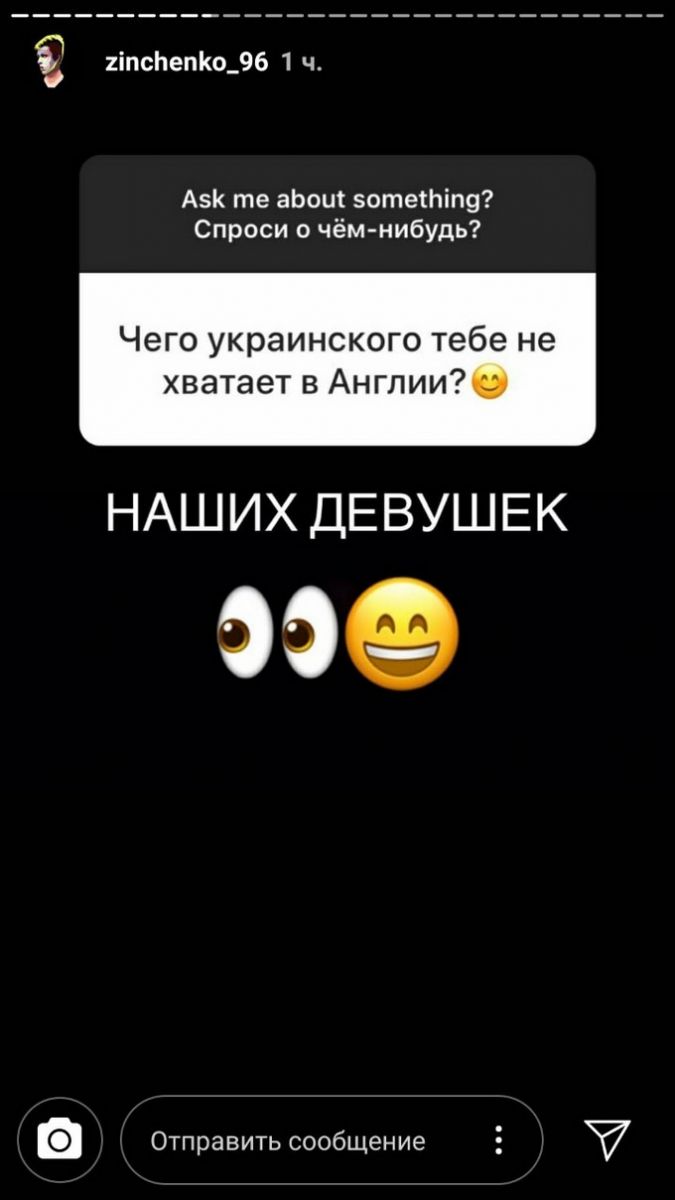Open the camera button
Screen dimensions: 675x1200
(x=59, y=1141)
